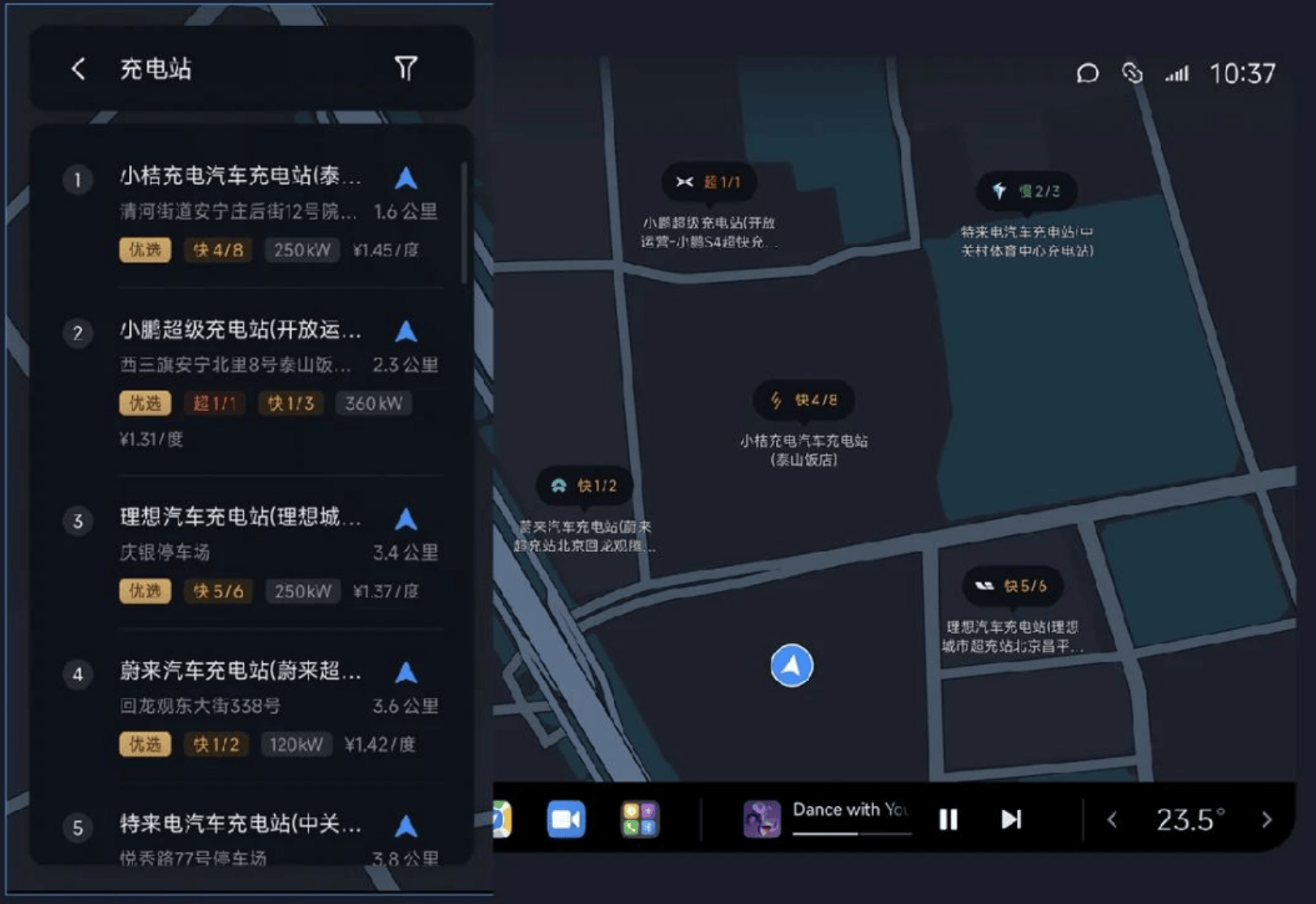Screen dimensions: 1316x904
Task: Start navigation to 蔚来汽车充电站
Action: pyautogui.click(x=406, y=672)
